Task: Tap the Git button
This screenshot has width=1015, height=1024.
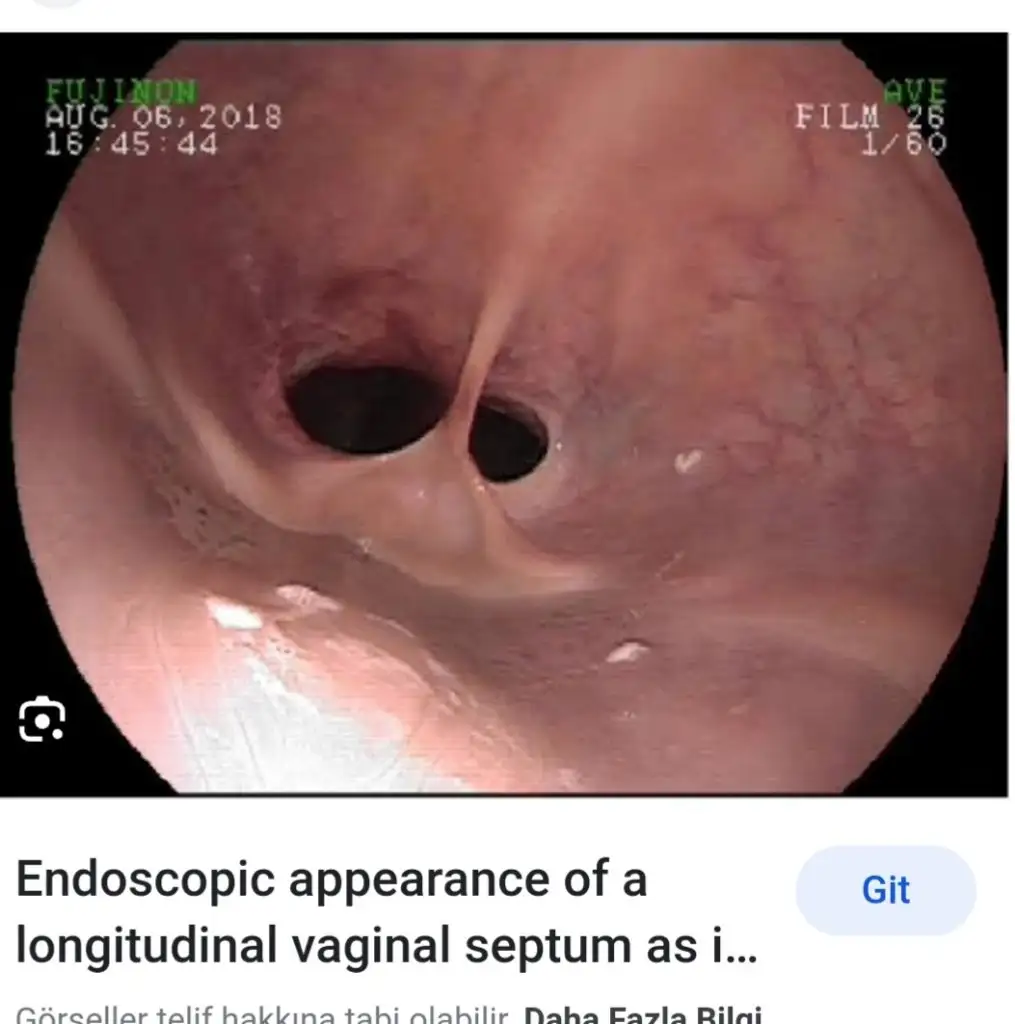Action: pos(885,890)
